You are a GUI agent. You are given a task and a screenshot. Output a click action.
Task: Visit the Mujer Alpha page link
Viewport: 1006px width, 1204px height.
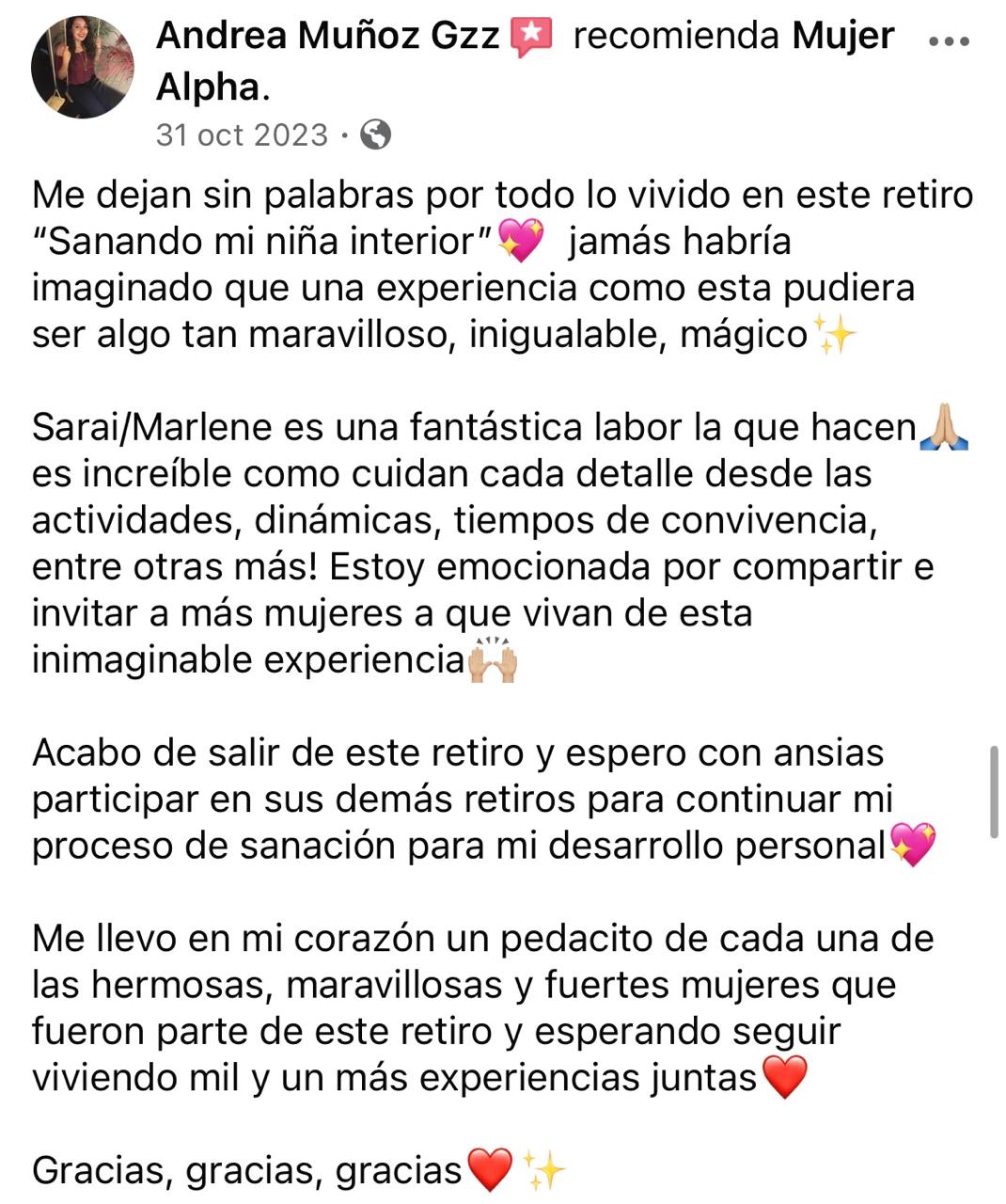tap(842, 37)
